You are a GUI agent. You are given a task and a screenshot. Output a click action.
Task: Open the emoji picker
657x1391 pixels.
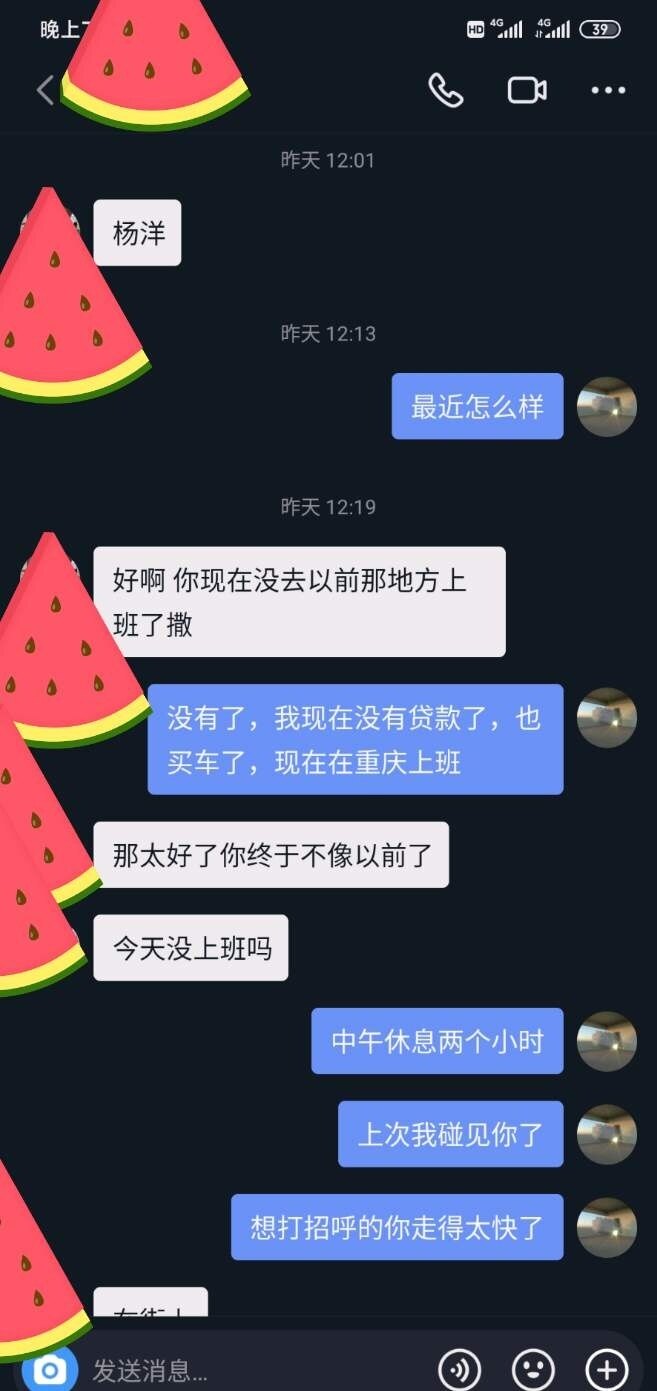pos(533,1370)
